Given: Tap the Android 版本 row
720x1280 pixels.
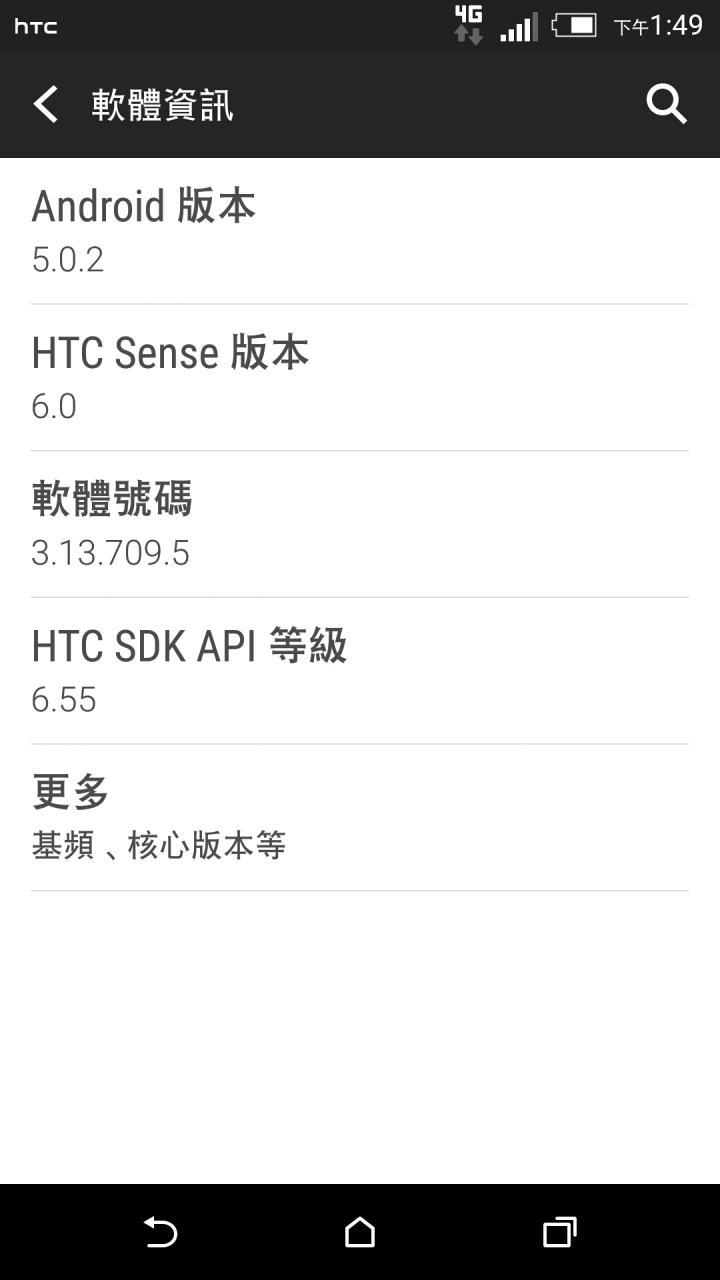Looking at the screenshot, I should (x=360, y=231).
